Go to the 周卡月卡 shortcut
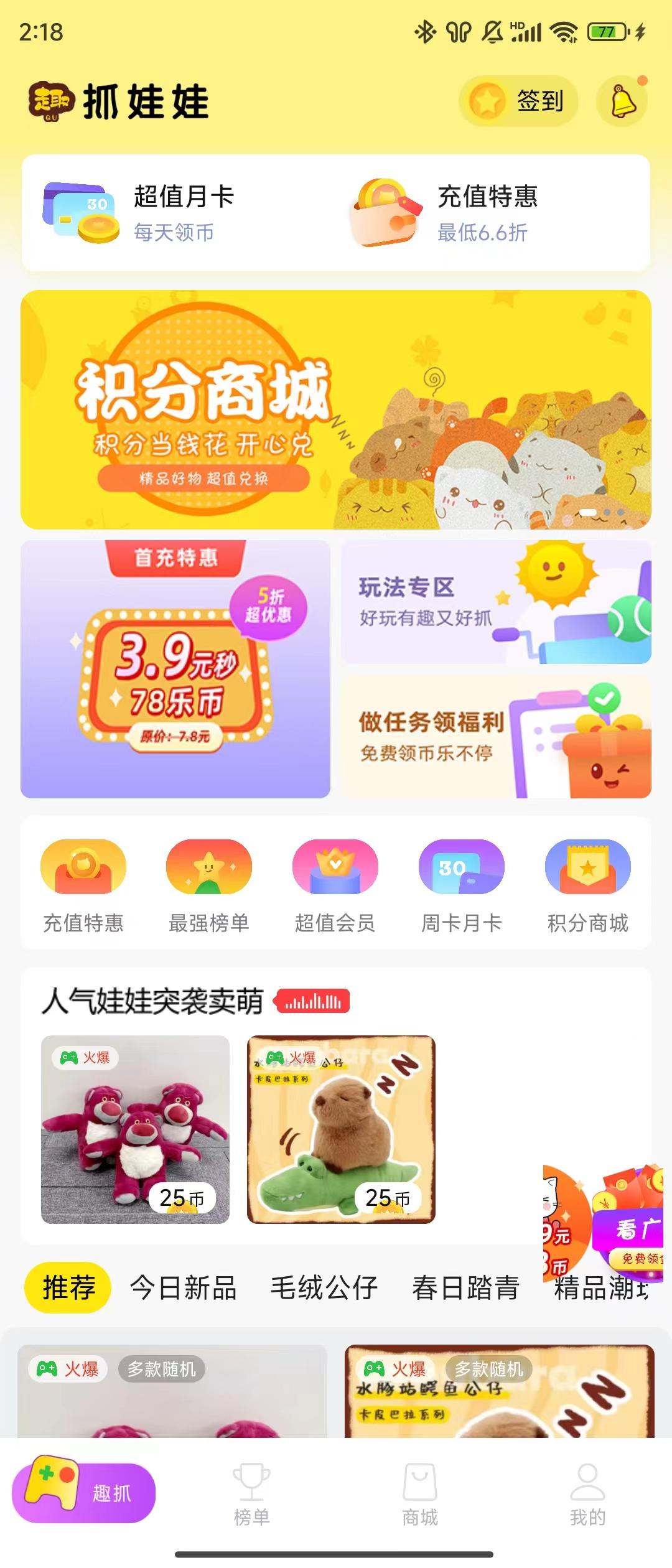This screenshot has height=1568, width=672. click(462, 885)
